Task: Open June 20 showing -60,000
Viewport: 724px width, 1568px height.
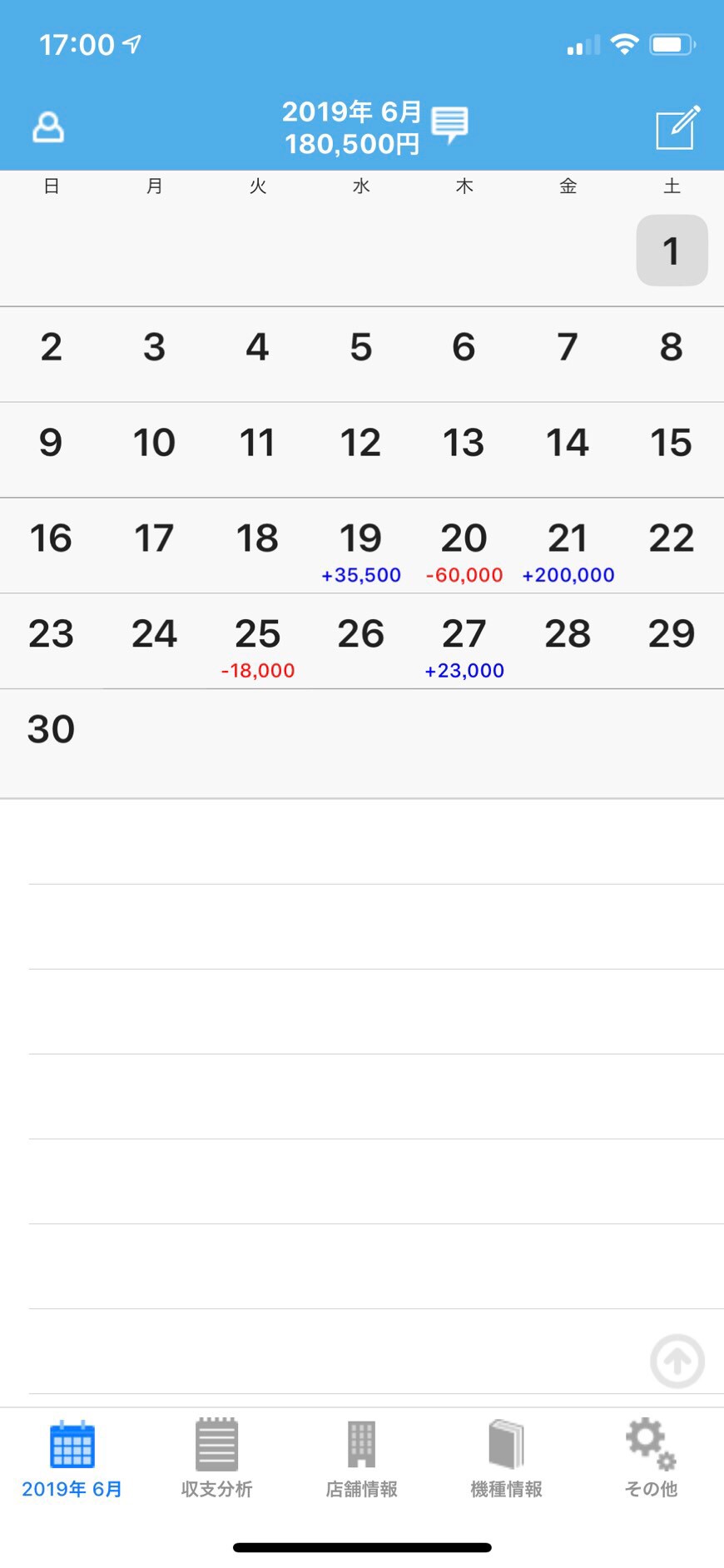Action: [464, 546]
